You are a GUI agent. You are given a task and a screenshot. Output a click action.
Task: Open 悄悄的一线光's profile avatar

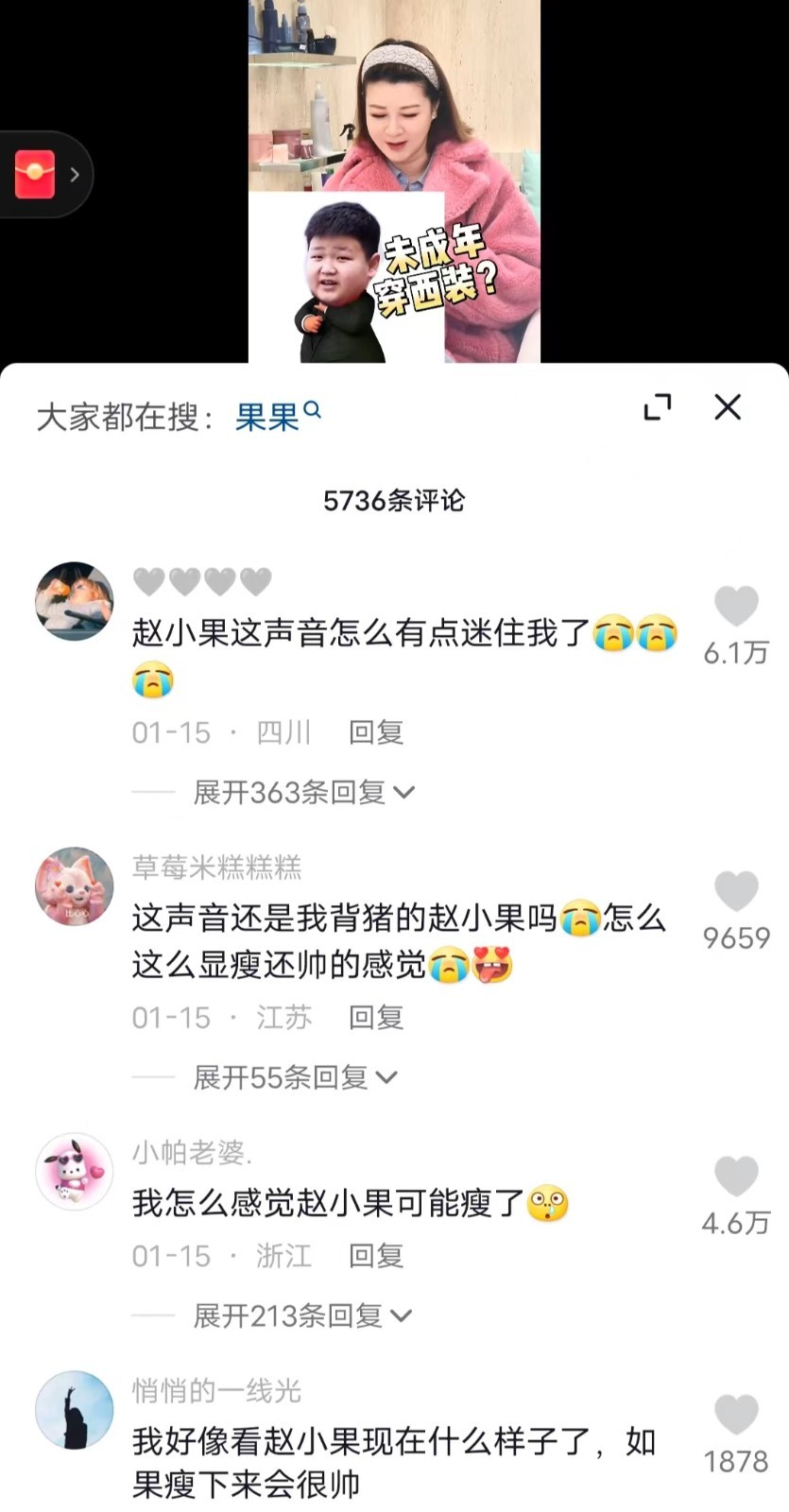click(x=74, y=1410)
